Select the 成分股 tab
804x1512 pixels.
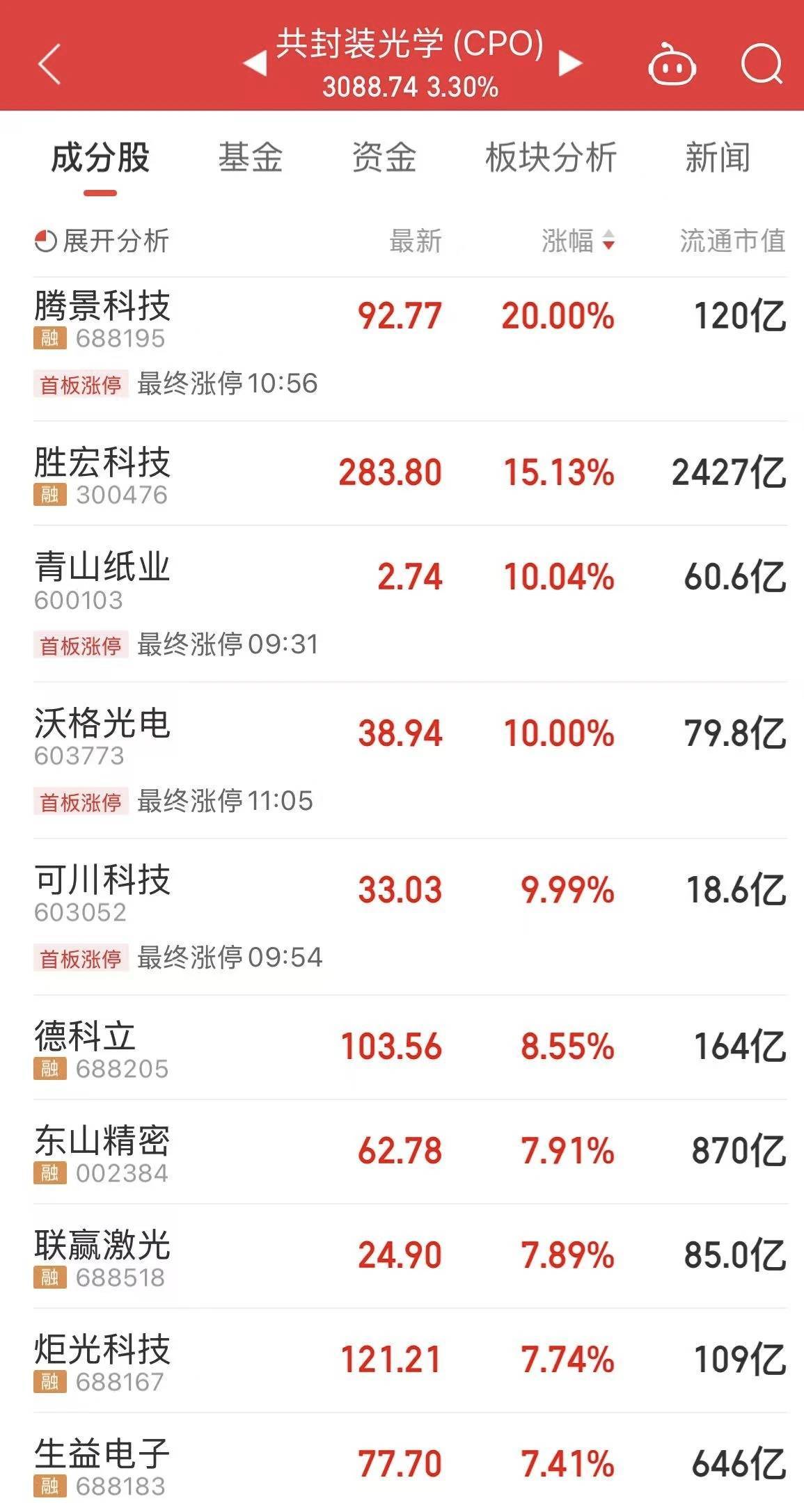100,157
